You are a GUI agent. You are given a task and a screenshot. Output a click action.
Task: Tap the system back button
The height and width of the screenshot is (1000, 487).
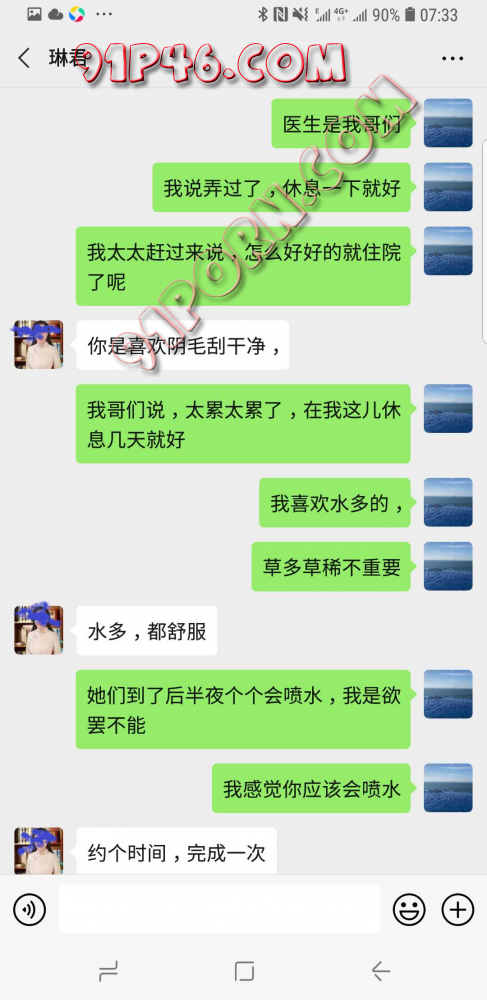coord(381,971)
